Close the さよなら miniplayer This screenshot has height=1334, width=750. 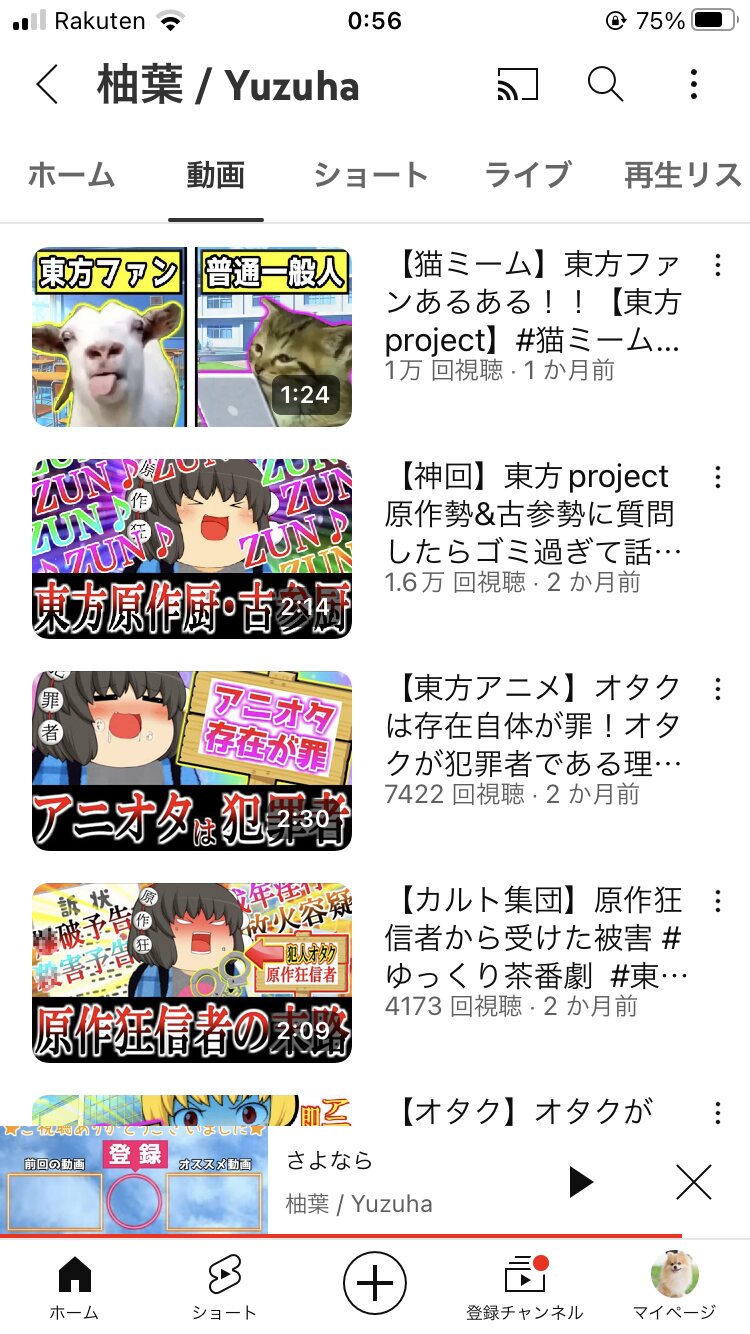(693, 1182)
